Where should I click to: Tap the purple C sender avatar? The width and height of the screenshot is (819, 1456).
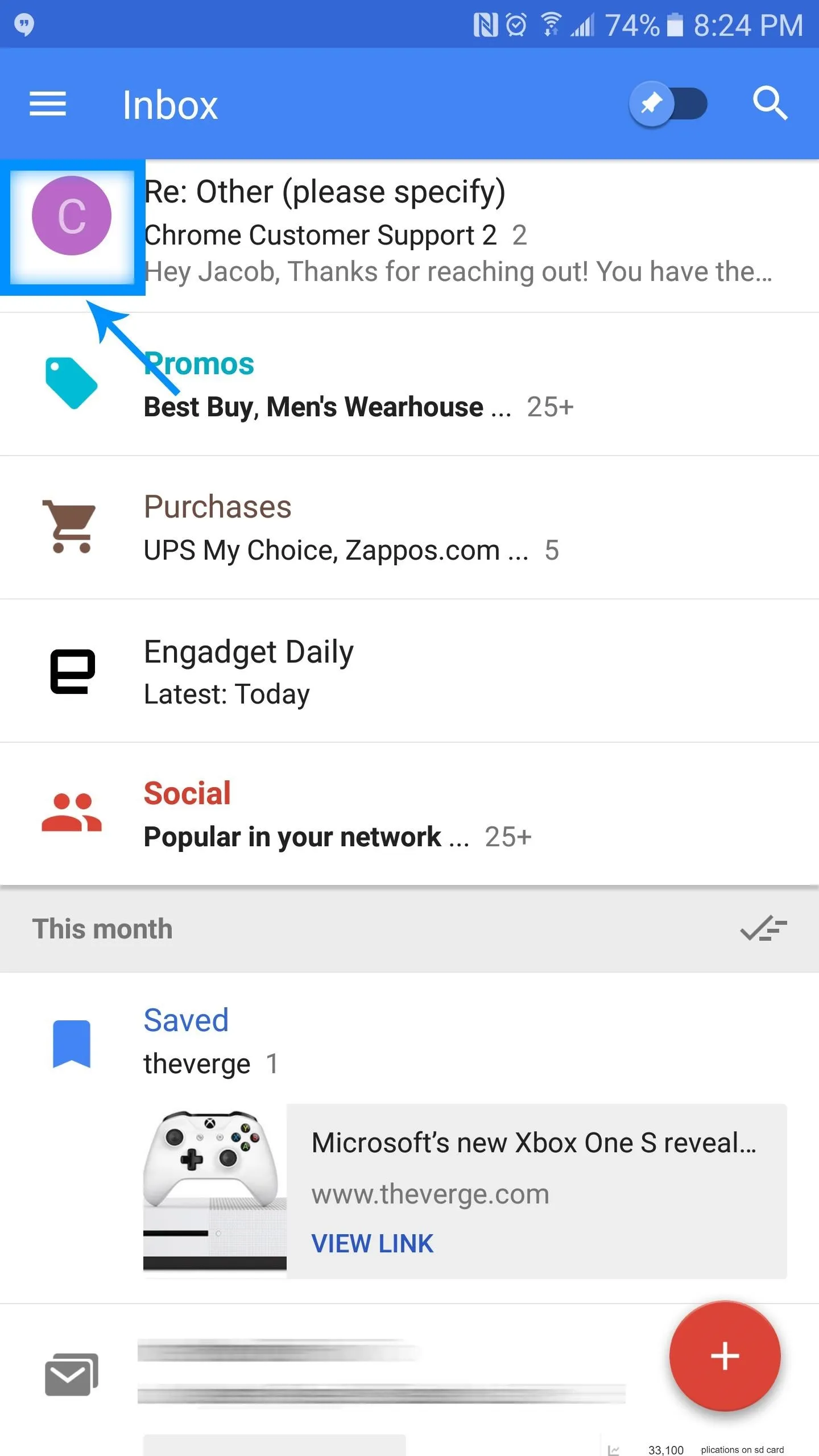point(72,216)
